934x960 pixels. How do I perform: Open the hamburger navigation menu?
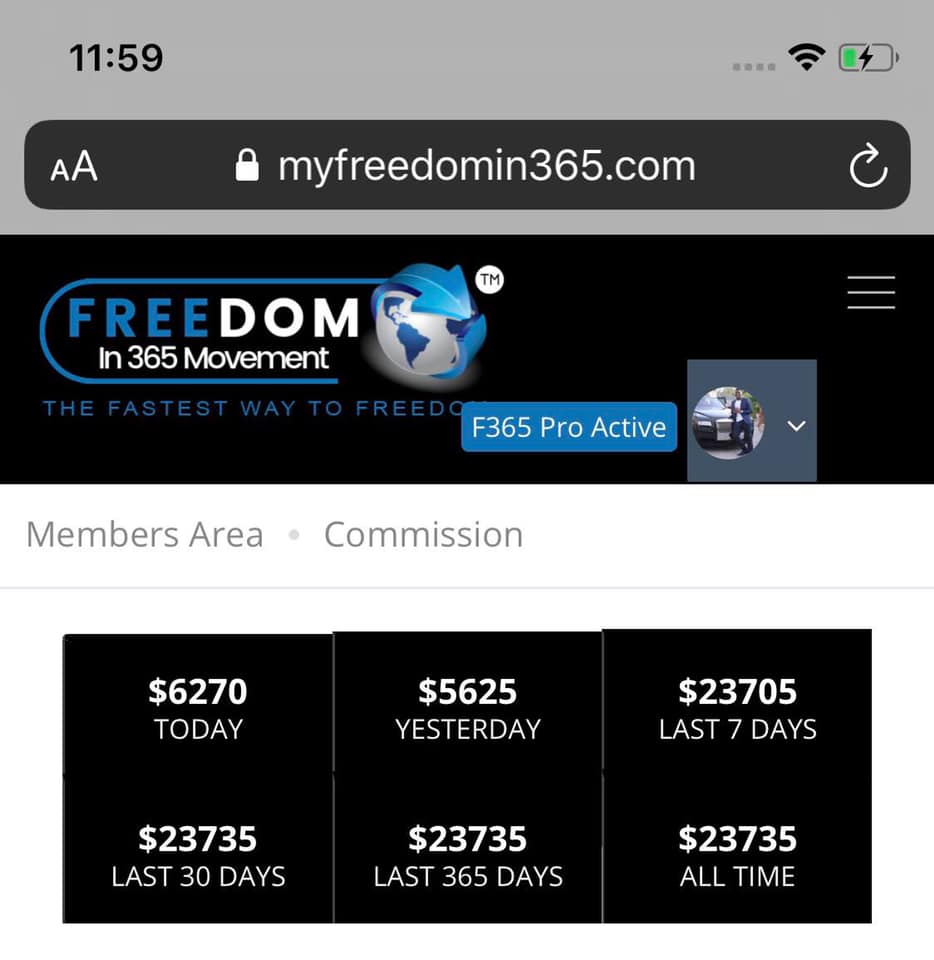pyautogui.click(x=870, y=292)
